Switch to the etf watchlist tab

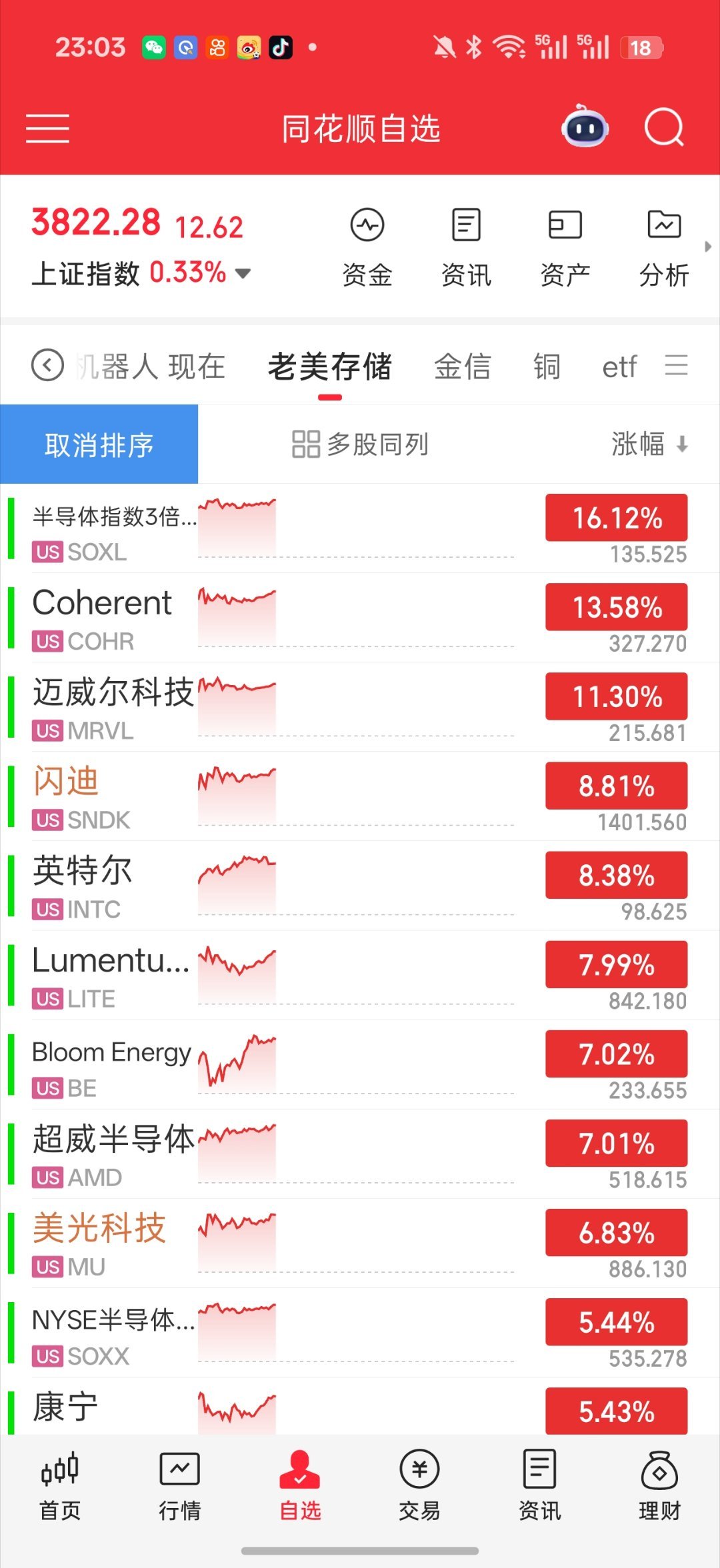pyautogui.click(x=619, y=367)
